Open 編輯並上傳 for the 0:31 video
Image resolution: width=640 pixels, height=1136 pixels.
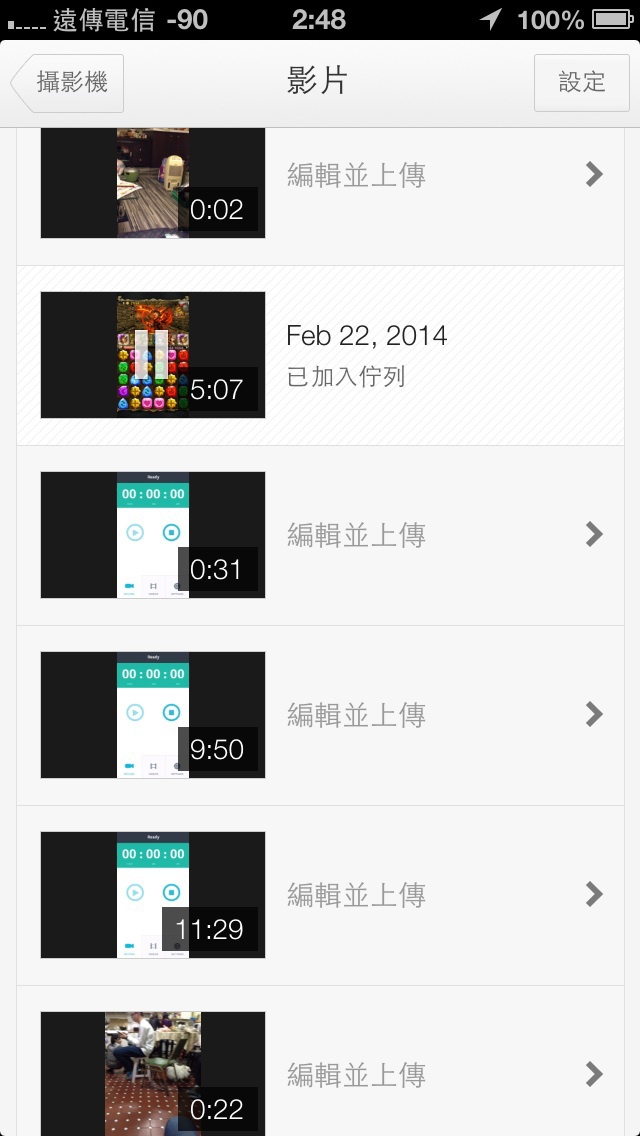320,535
